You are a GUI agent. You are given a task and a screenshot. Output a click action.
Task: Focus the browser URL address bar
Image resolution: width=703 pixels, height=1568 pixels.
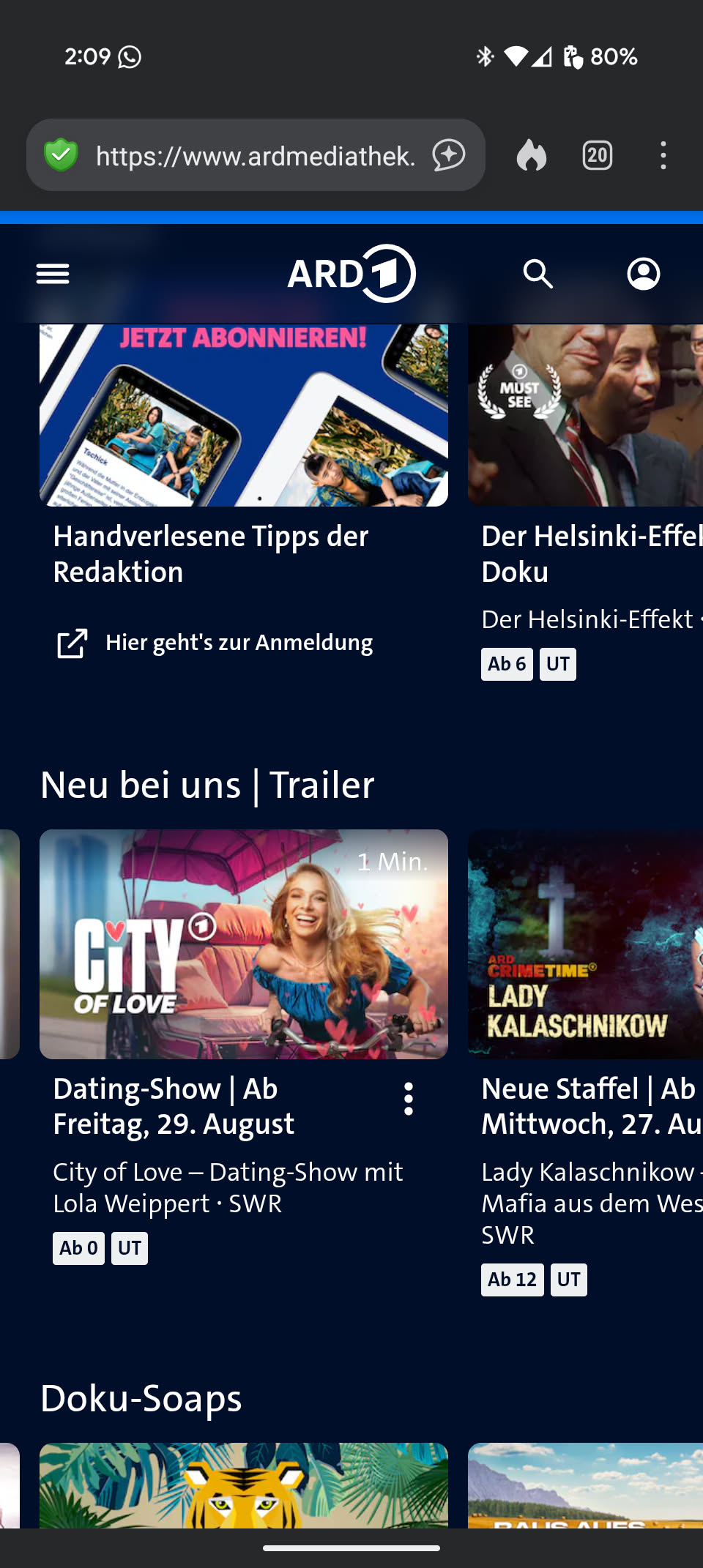pos(255,156)
